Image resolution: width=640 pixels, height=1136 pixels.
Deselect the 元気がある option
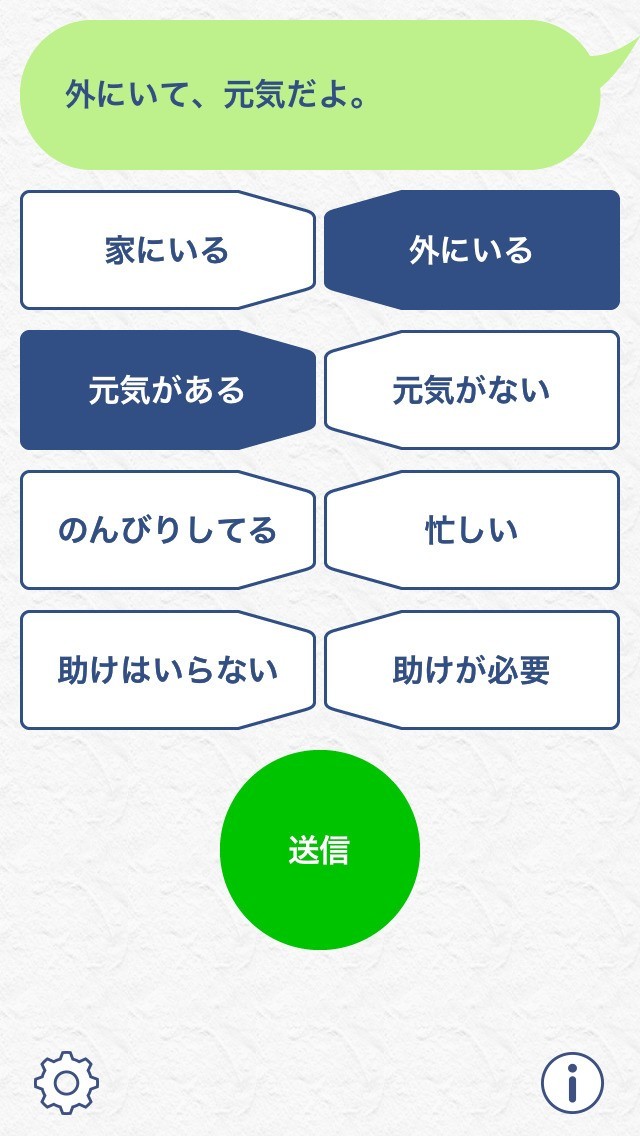tap(167, 390)
